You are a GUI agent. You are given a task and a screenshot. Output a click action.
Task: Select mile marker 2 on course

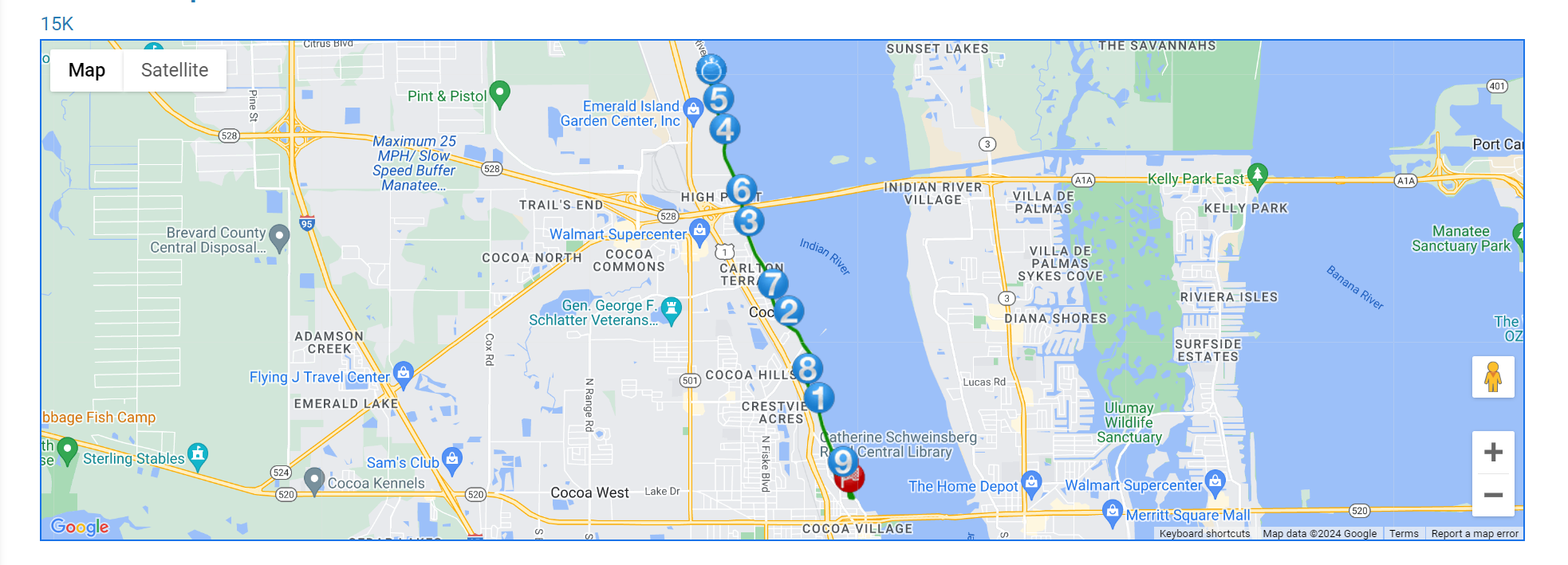(x=789, y=311)
